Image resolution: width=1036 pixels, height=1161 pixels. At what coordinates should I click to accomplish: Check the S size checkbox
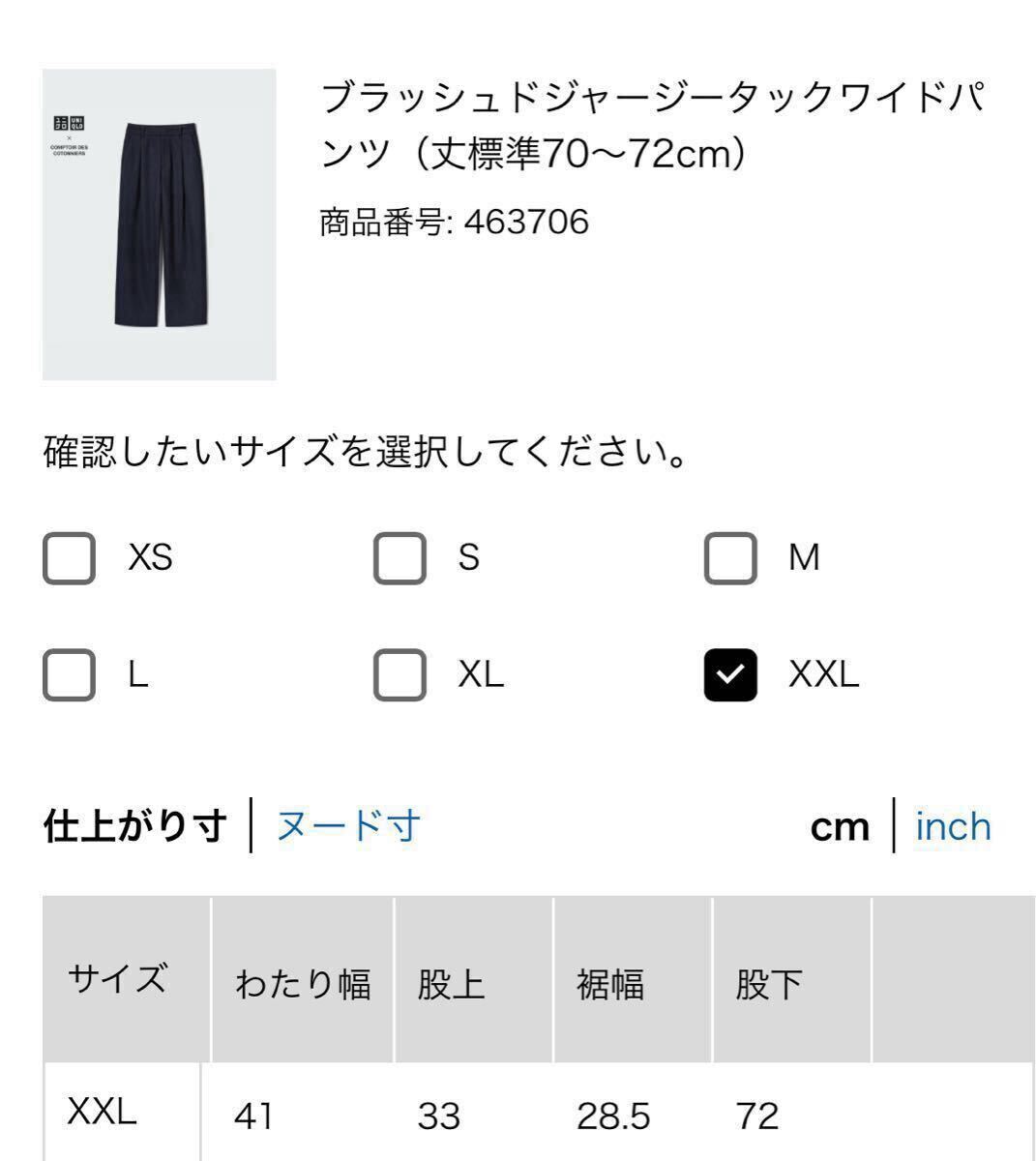400,558
